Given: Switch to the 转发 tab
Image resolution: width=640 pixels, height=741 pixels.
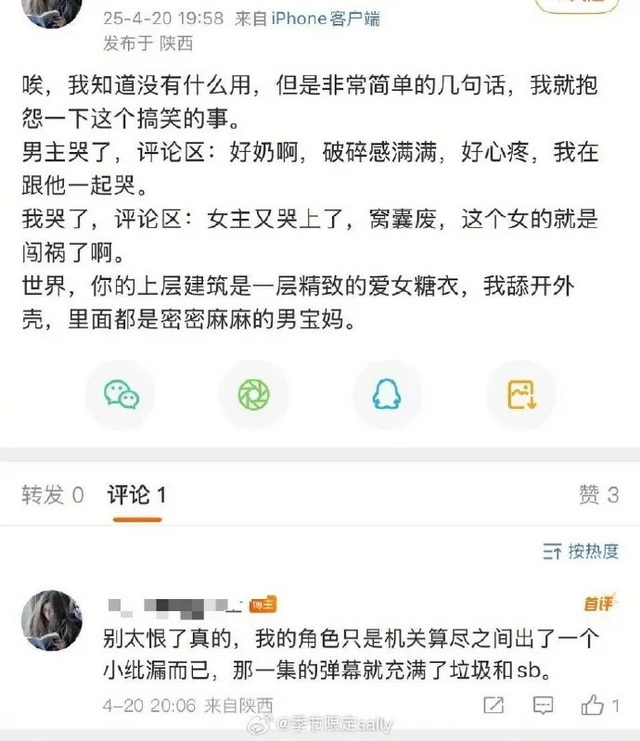Looking at the screenshot, I should point(53,494).
